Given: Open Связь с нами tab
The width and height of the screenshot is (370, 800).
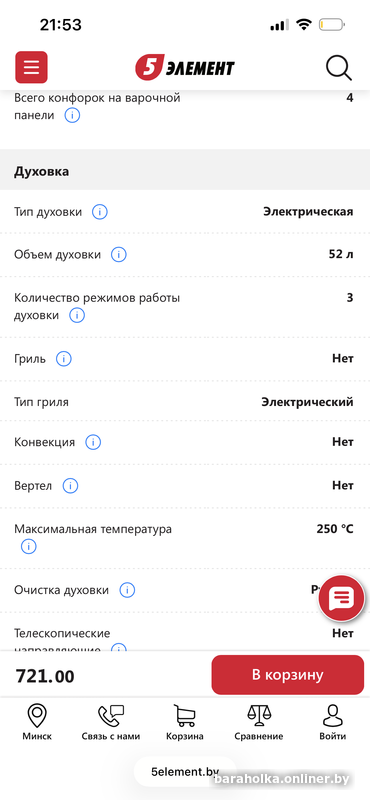Looking at the screenshot, I should tap(111, 722).
